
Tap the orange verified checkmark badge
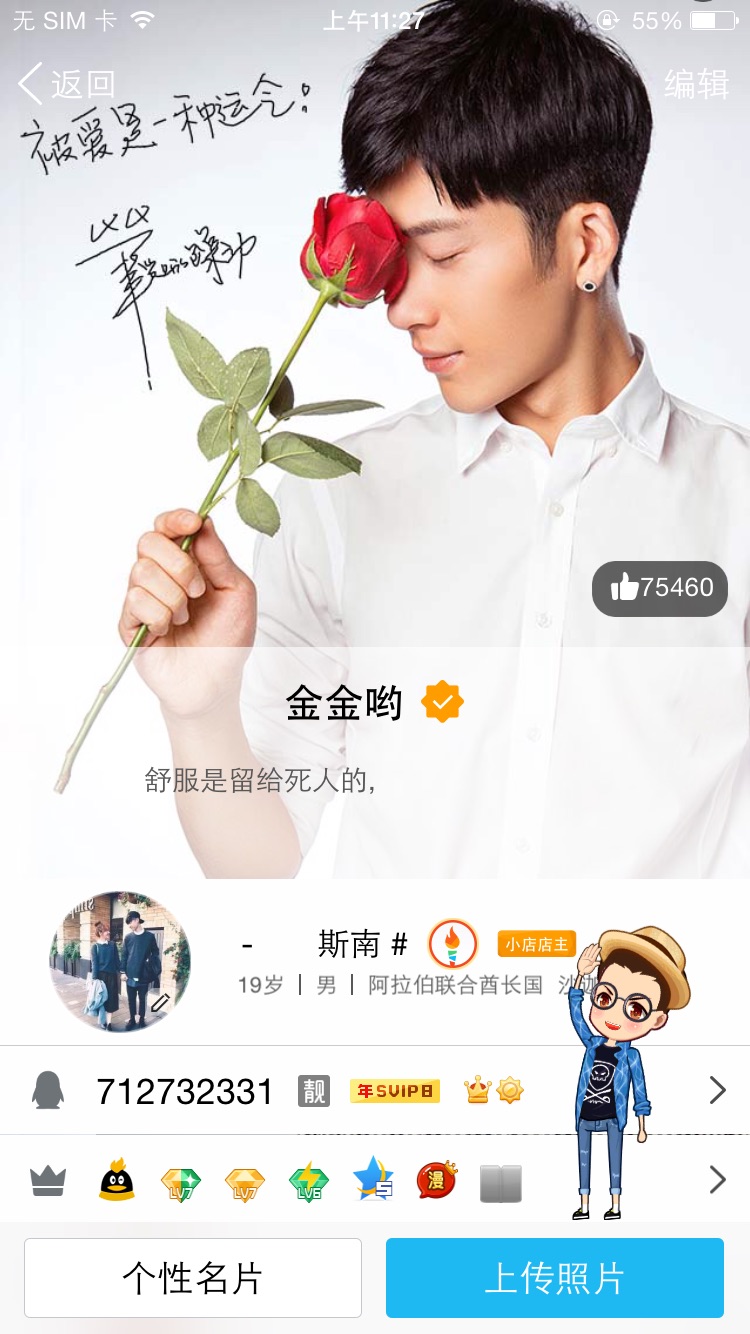point(442,702)
